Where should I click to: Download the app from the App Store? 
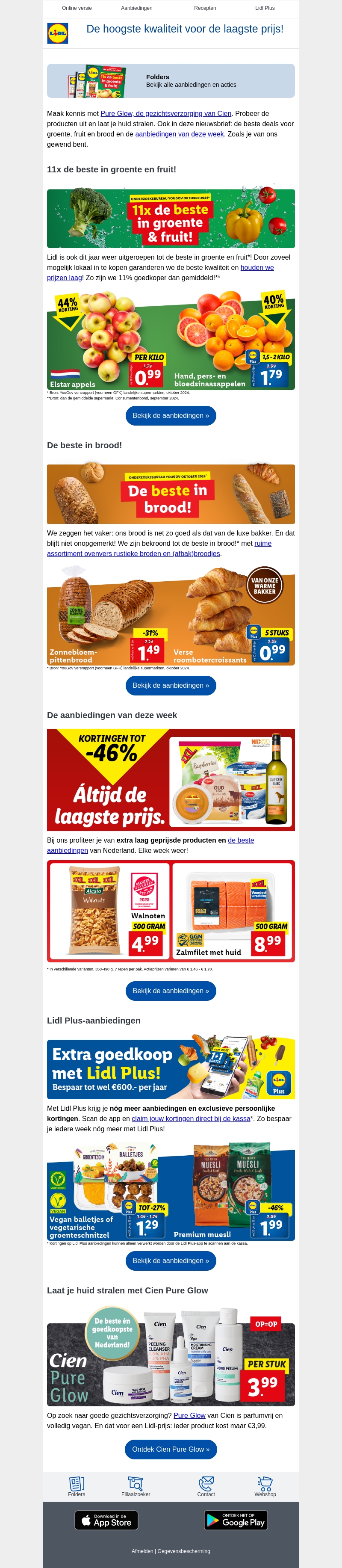(x=106, y=1520)
